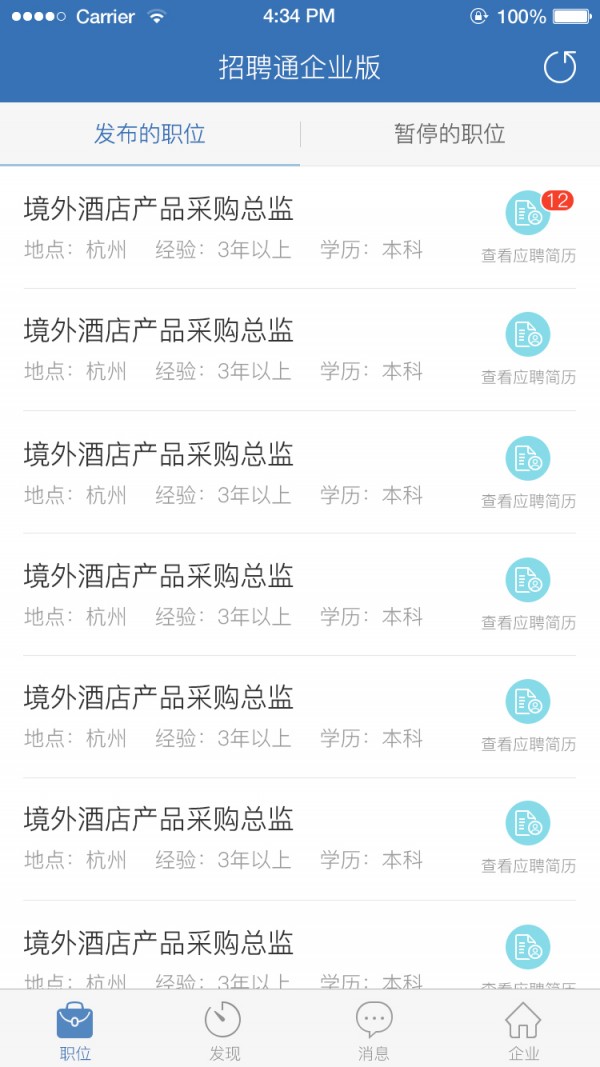Go to the 发现 tab
This screenshot has width=600, height=1067.
click(224, 1030)
